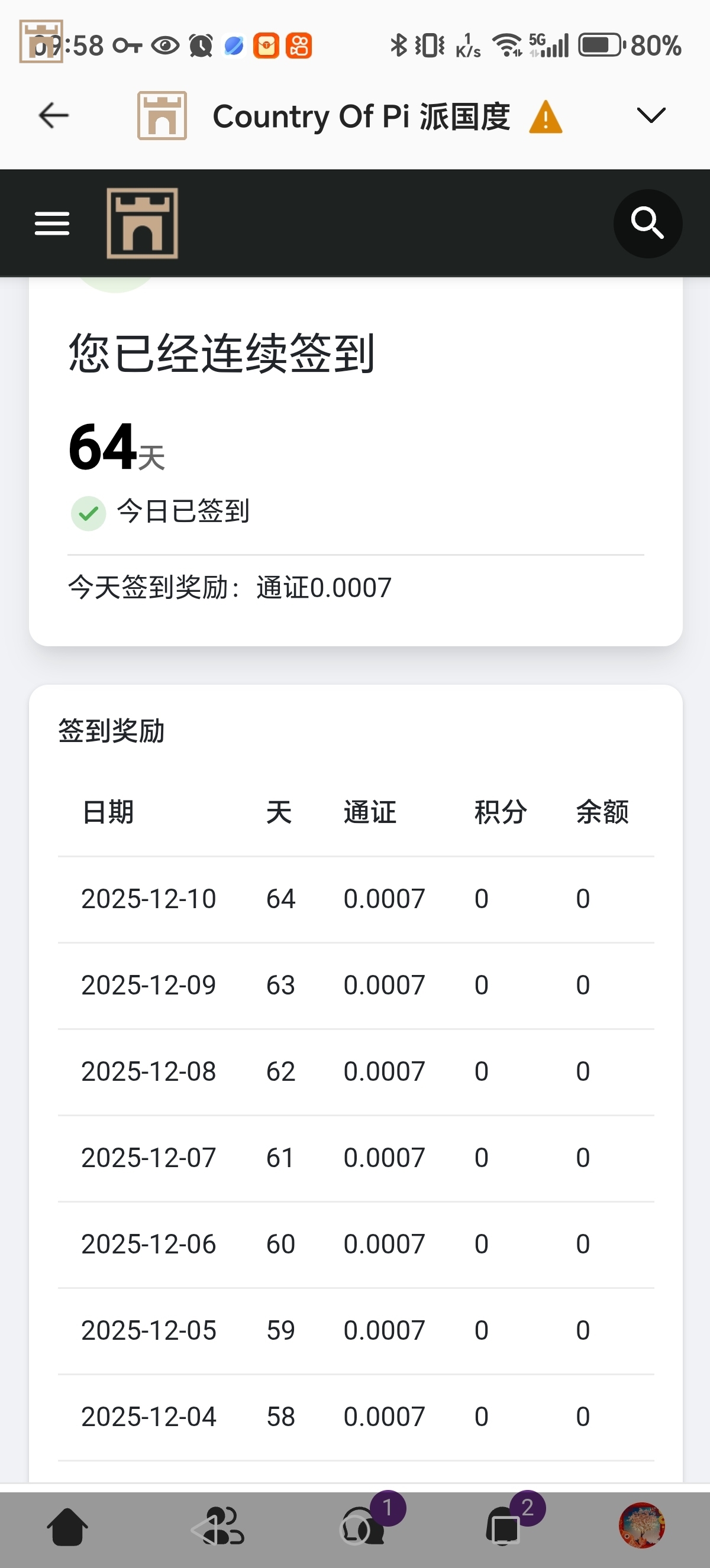Open the bottom tab with badge 2
The width and height of the screenshot is (710, 1568).
coord(505,1527)
